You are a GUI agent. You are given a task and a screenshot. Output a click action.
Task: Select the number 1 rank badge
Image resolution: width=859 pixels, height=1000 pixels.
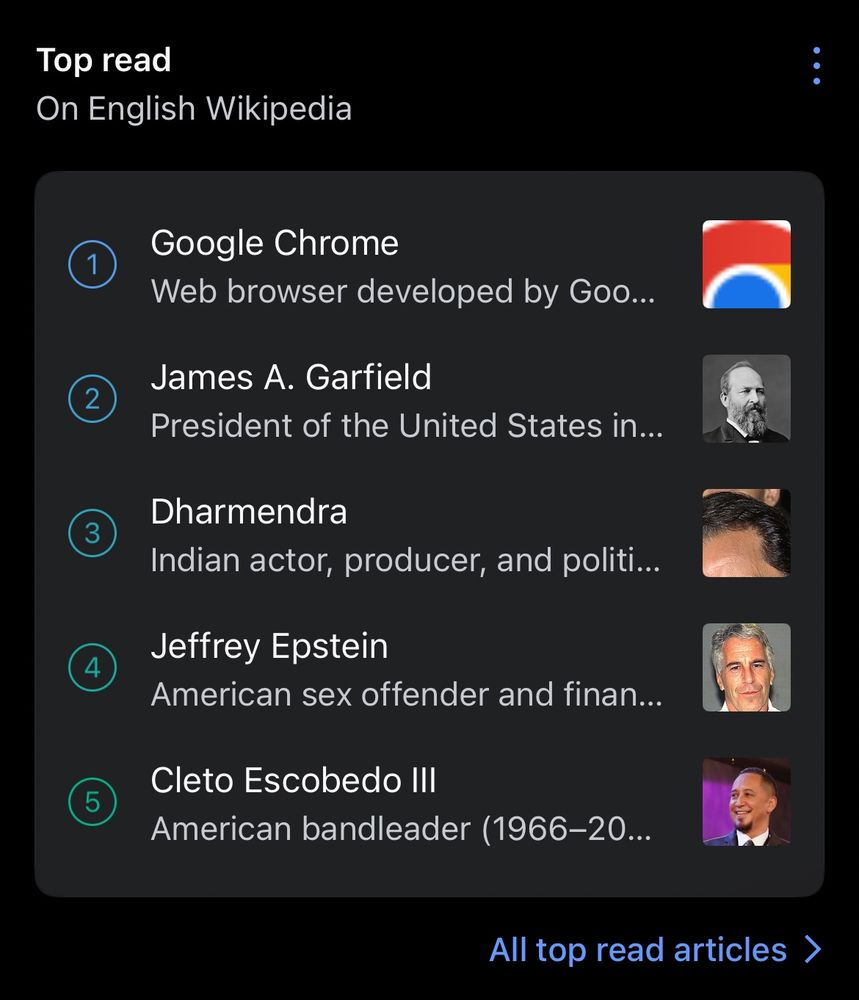92,264
